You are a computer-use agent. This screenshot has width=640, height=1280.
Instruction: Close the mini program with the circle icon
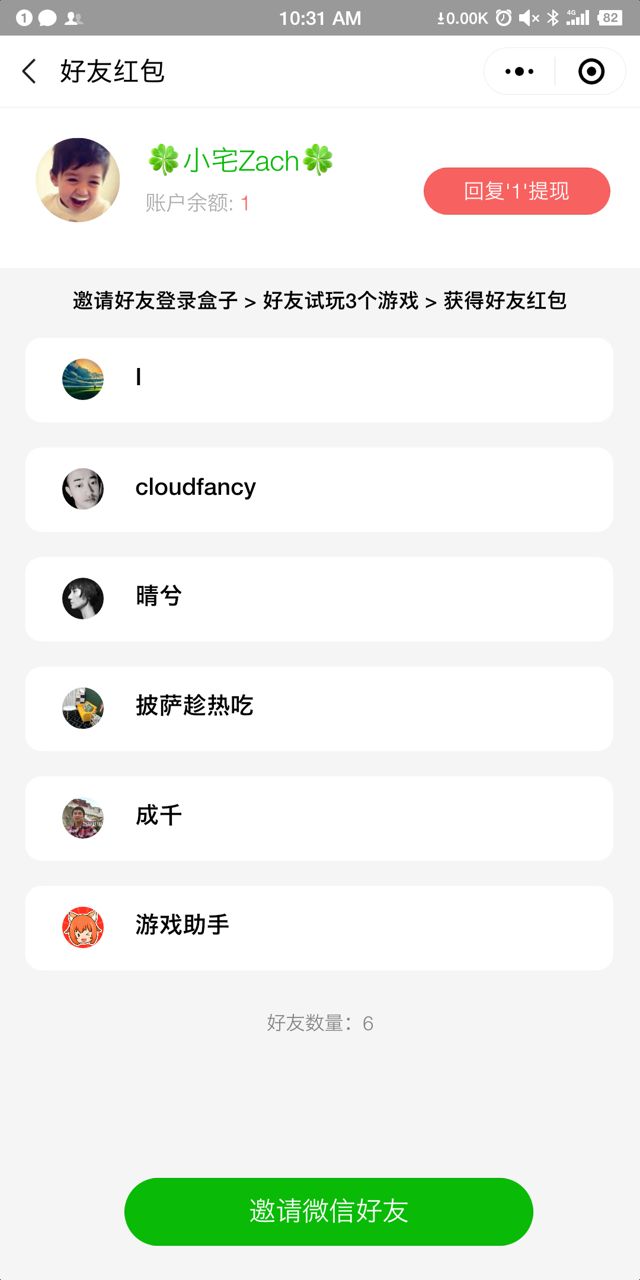[x=591, y=72]
